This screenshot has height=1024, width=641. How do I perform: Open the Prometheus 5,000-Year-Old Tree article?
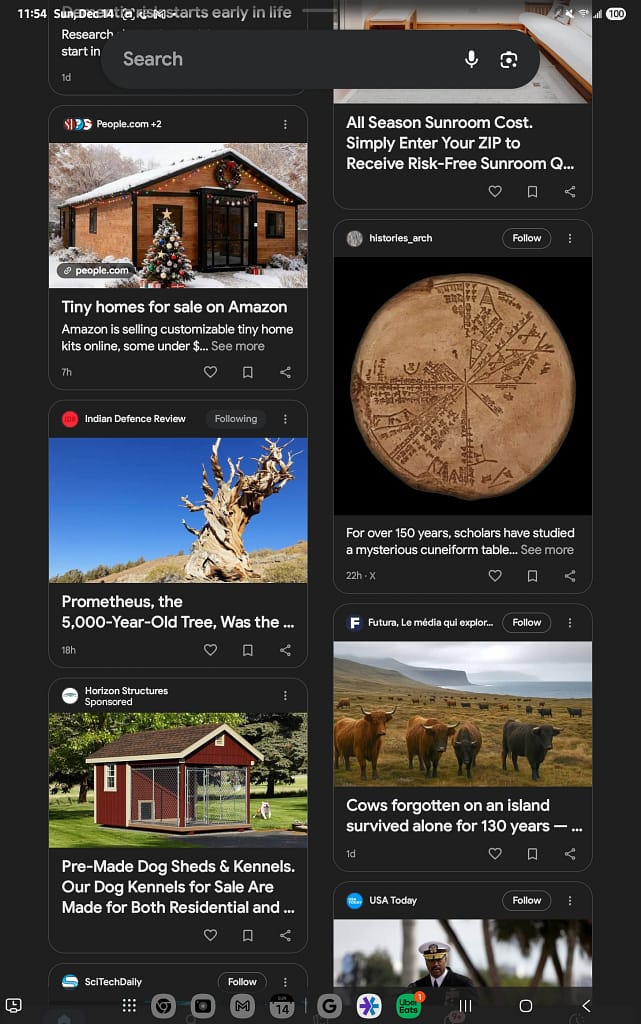[x=178, y=611]
